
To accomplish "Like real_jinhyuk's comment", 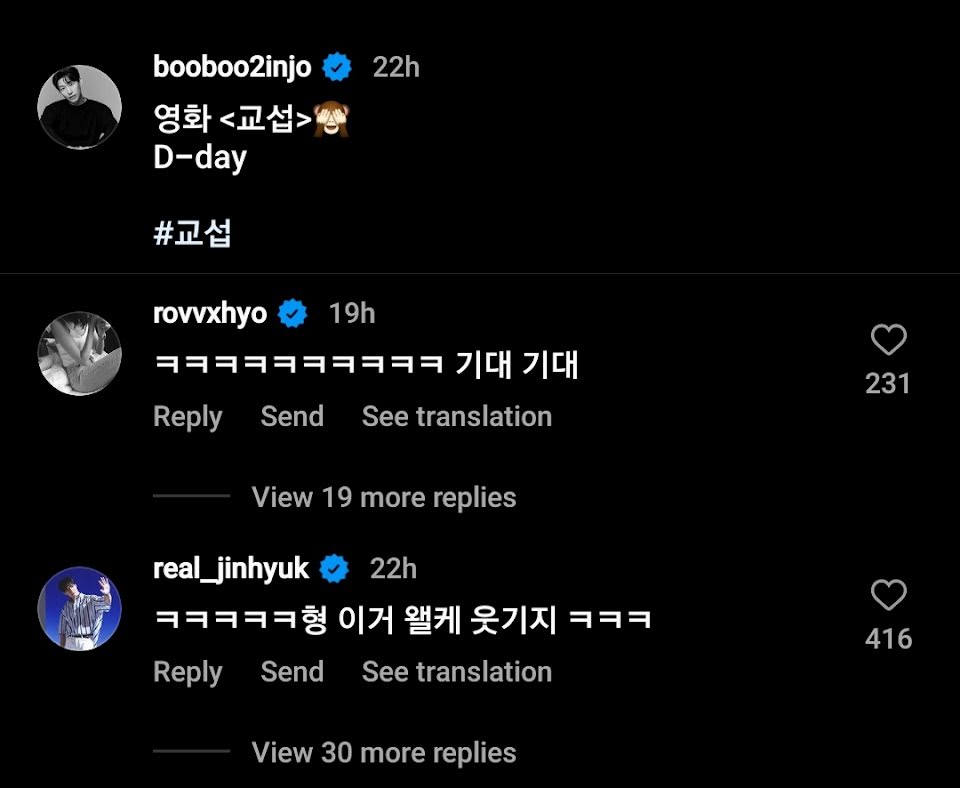I will tap(888, 595).
